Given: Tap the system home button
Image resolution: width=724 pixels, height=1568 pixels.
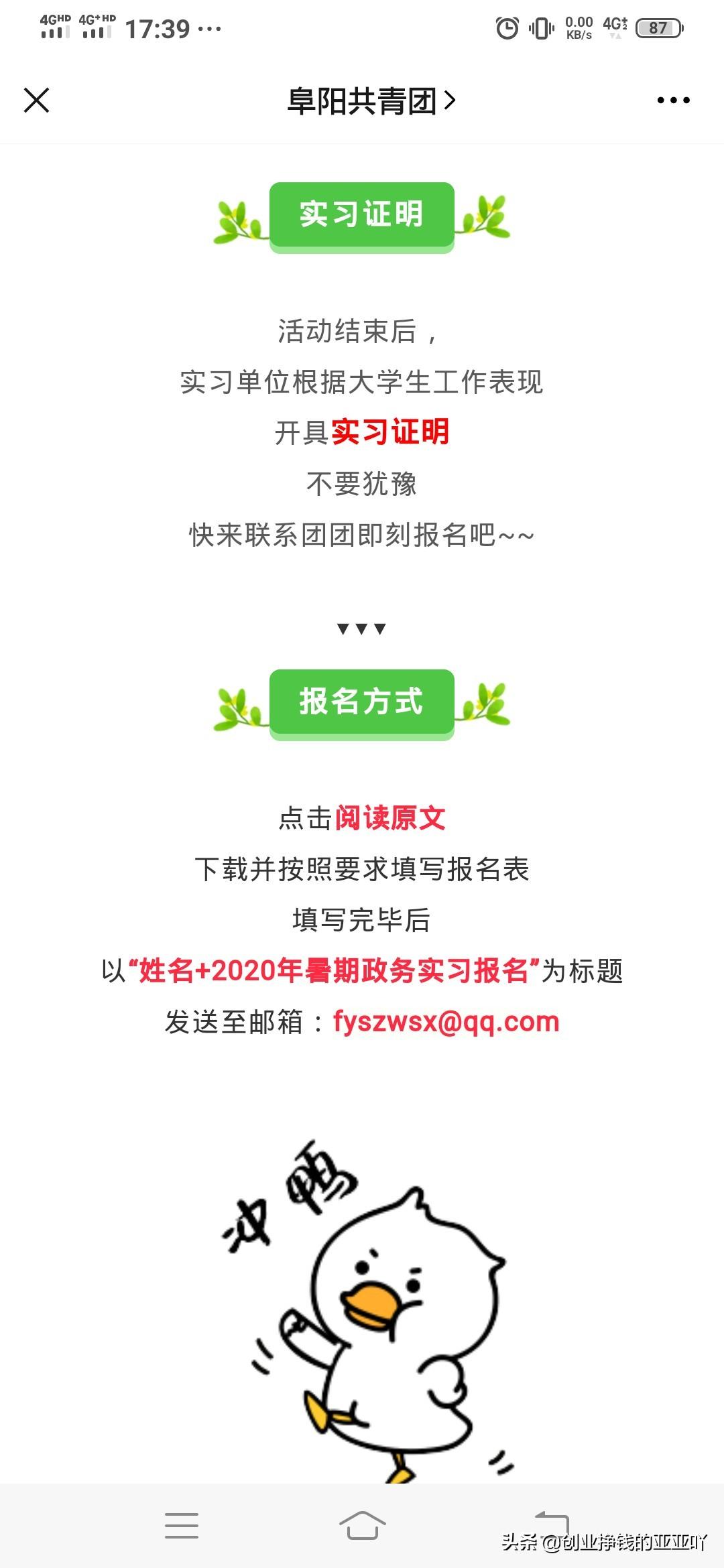Looking at the screenshot, I should (x=362, y=1526).
